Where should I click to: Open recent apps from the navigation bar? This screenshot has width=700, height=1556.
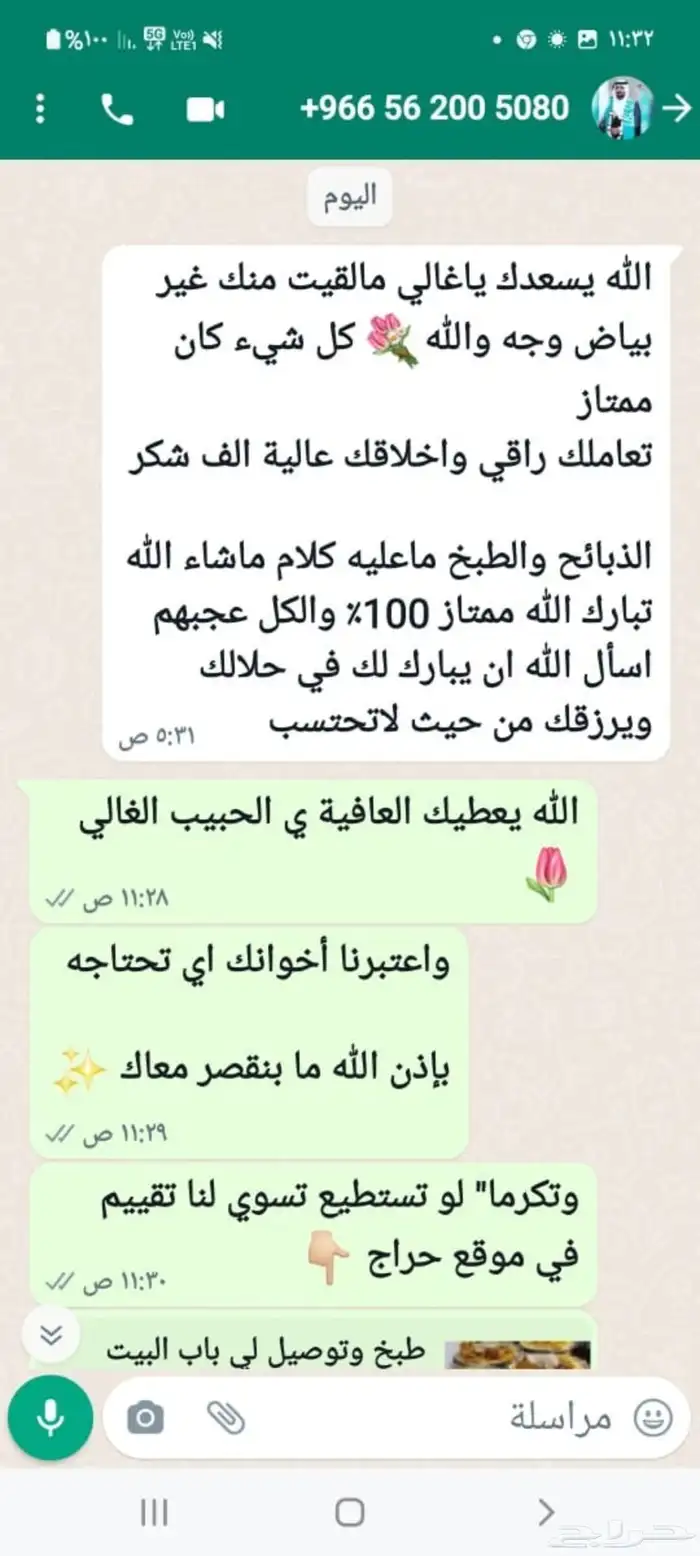153,1512
